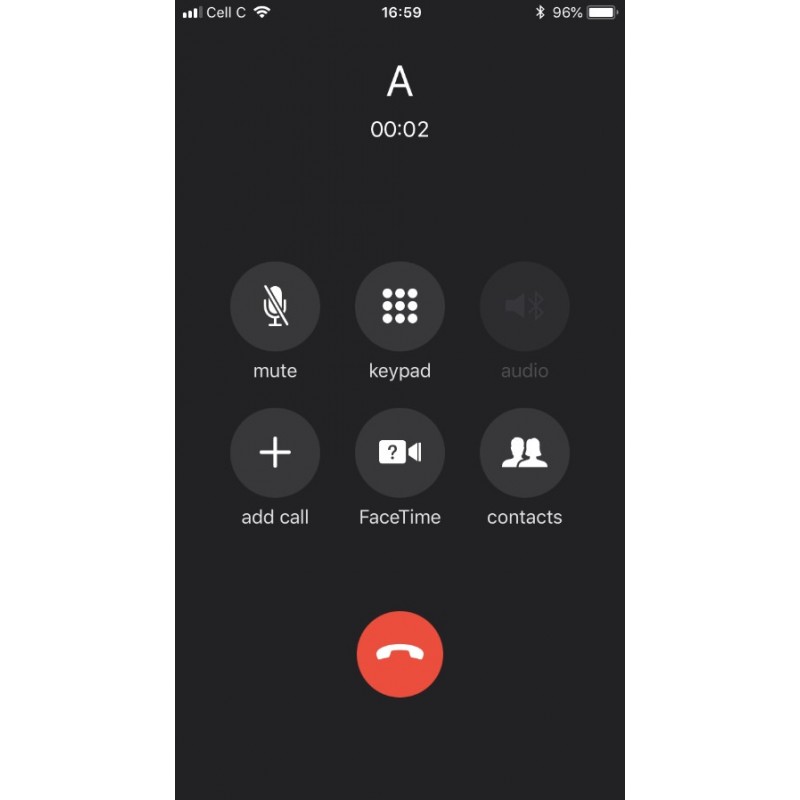Screen dimensions: 800x800
Task: Add another call
Action: (275, 453)
